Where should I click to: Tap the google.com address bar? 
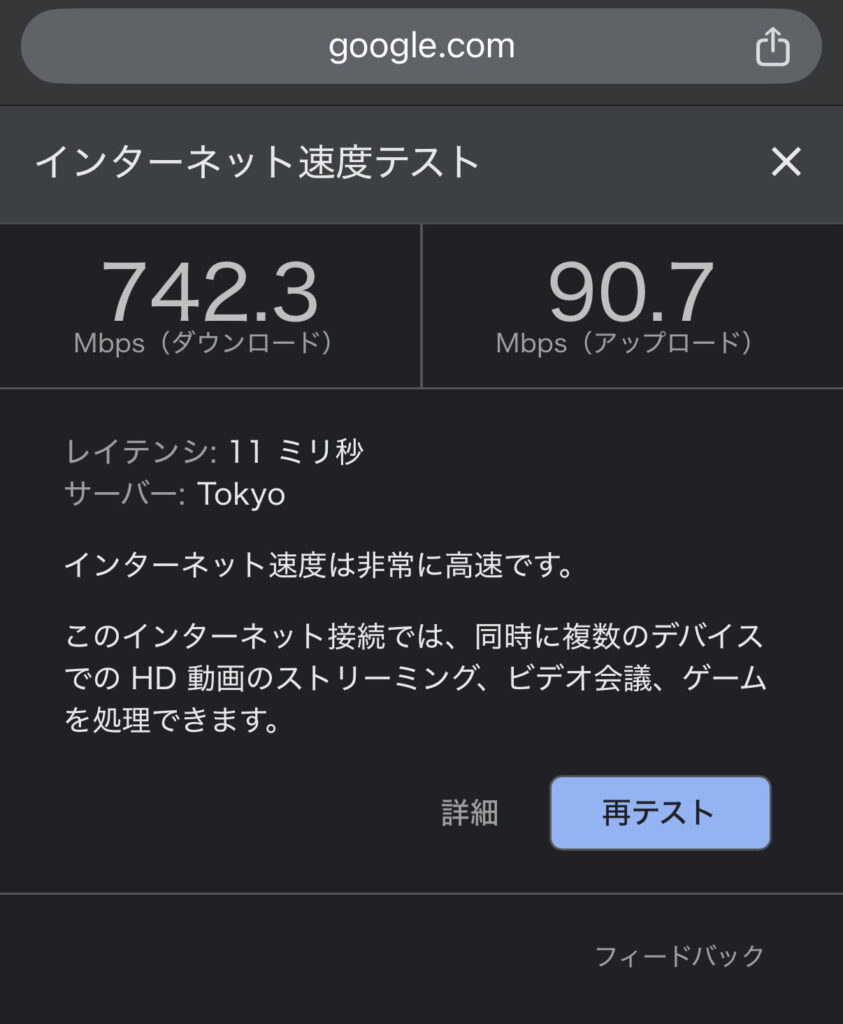pos(420,47)
